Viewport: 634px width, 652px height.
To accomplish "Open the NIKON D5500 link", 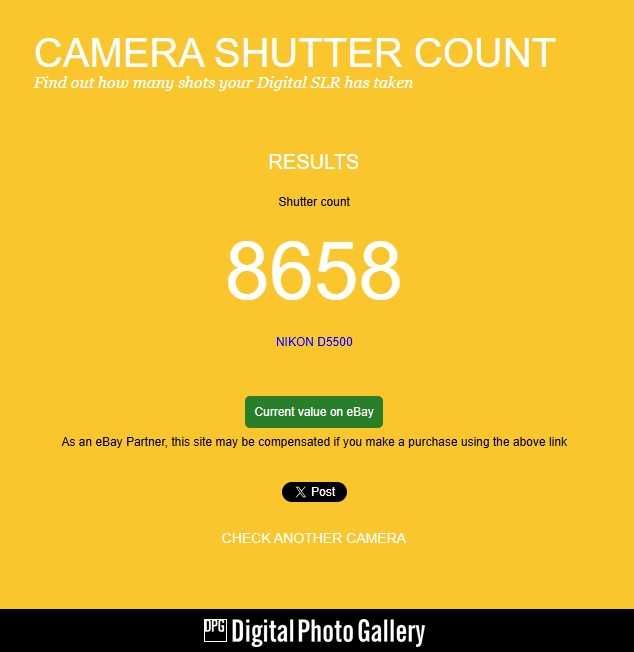I will [x=314, y=342].
